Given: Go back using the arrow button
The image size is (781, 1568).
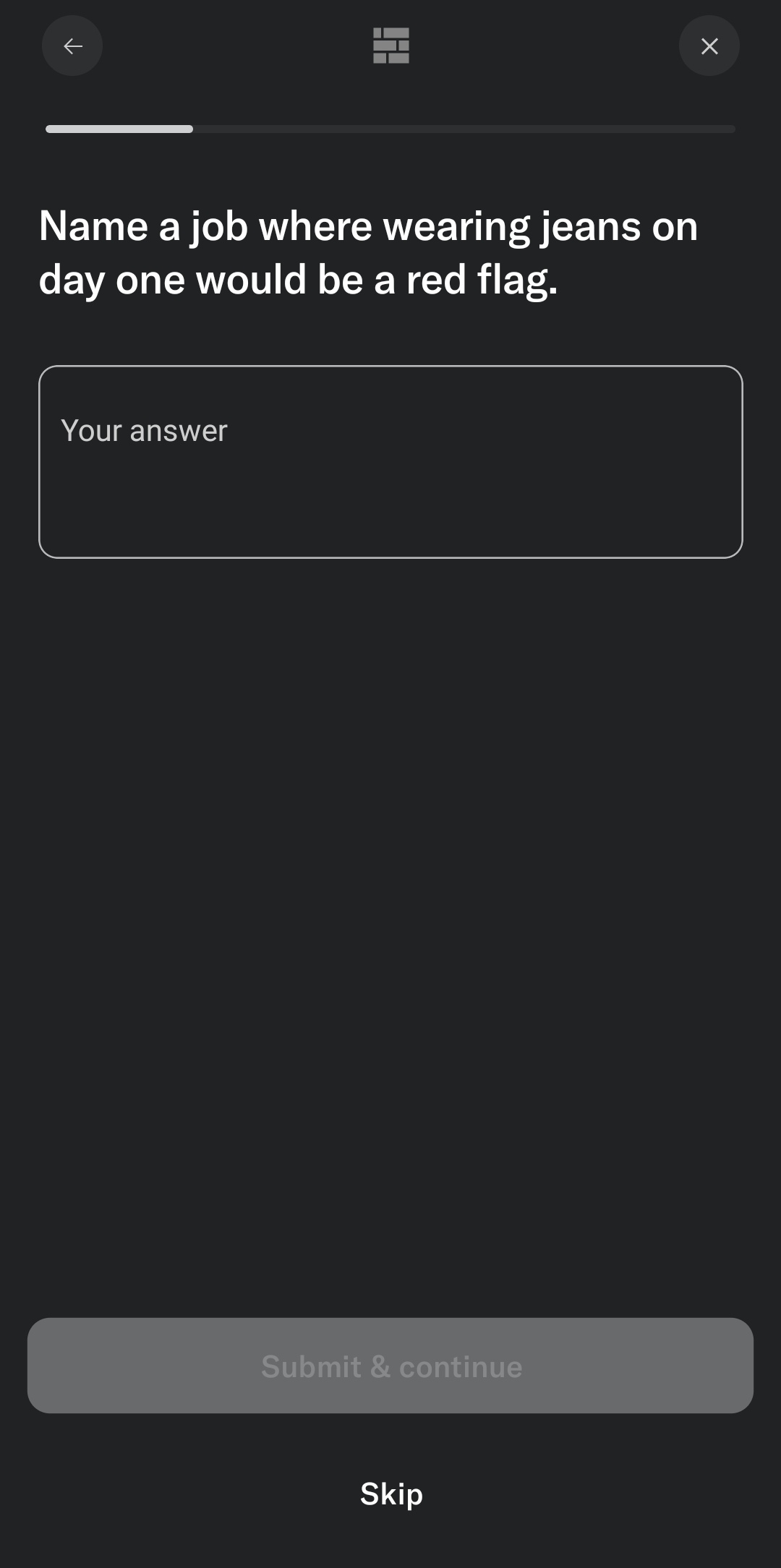Looking at the screenshot, I should click(72, 46).
